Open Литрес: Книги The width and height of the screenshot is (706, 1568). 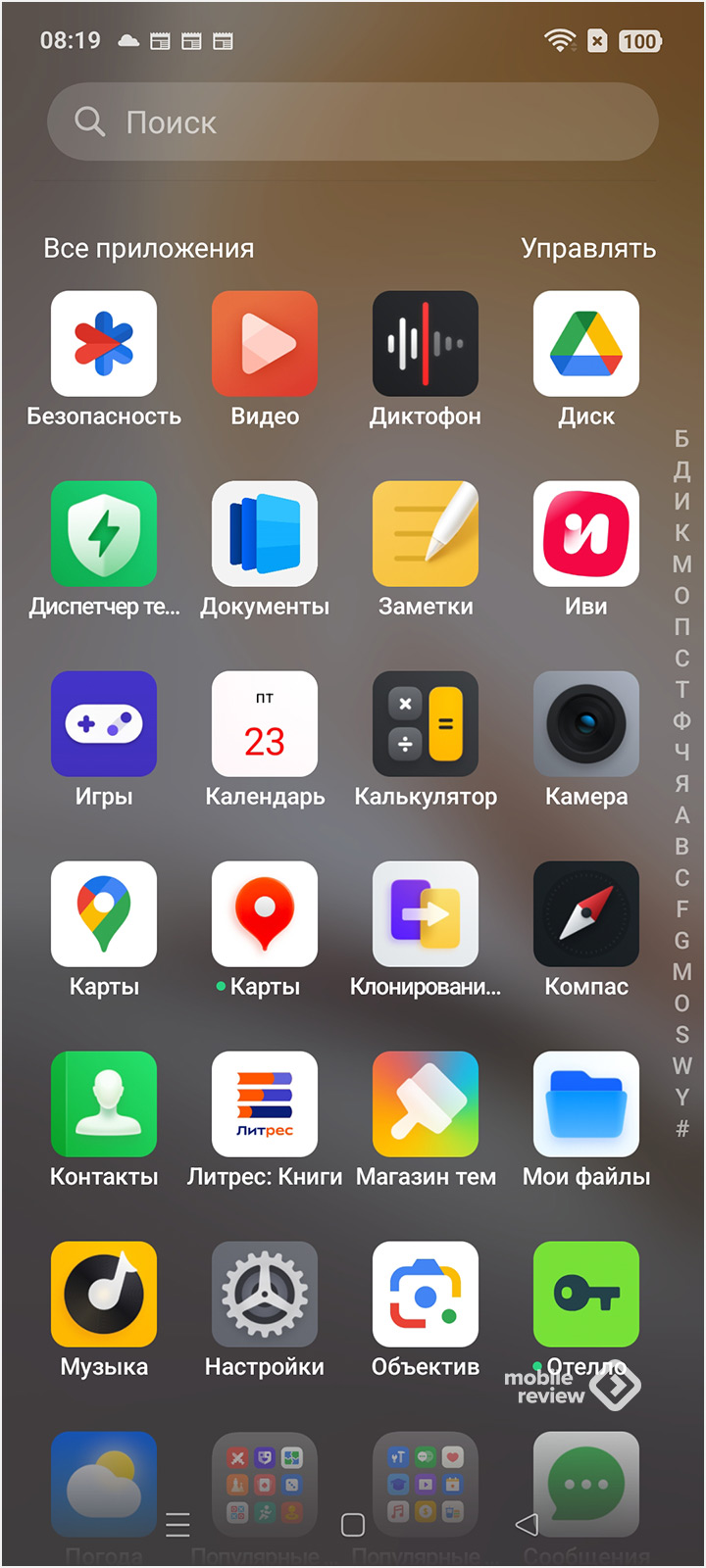[x=265, y=1105]
